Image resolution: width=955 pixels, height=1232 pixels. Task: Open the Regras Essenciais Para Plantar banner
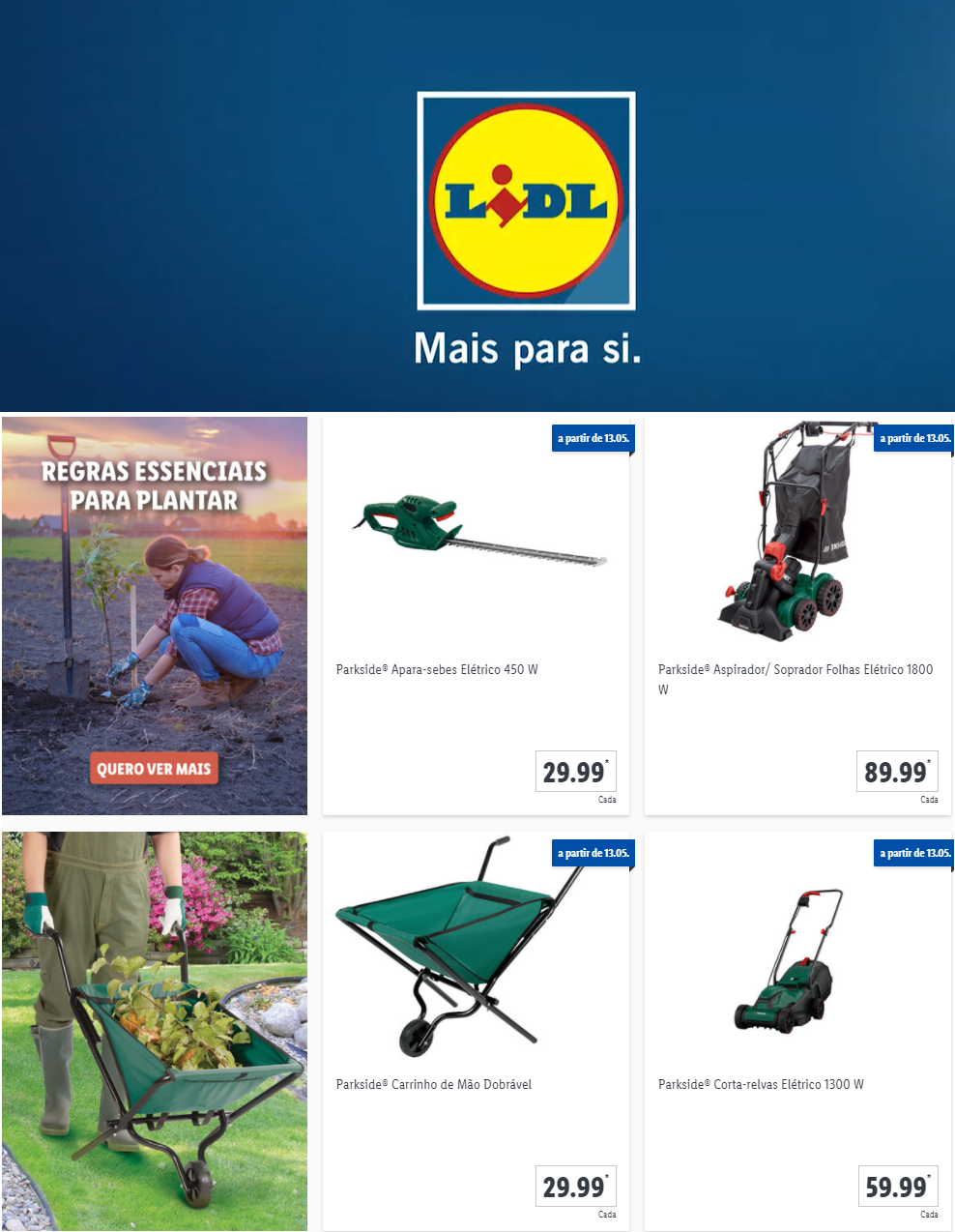click(155, 580)
